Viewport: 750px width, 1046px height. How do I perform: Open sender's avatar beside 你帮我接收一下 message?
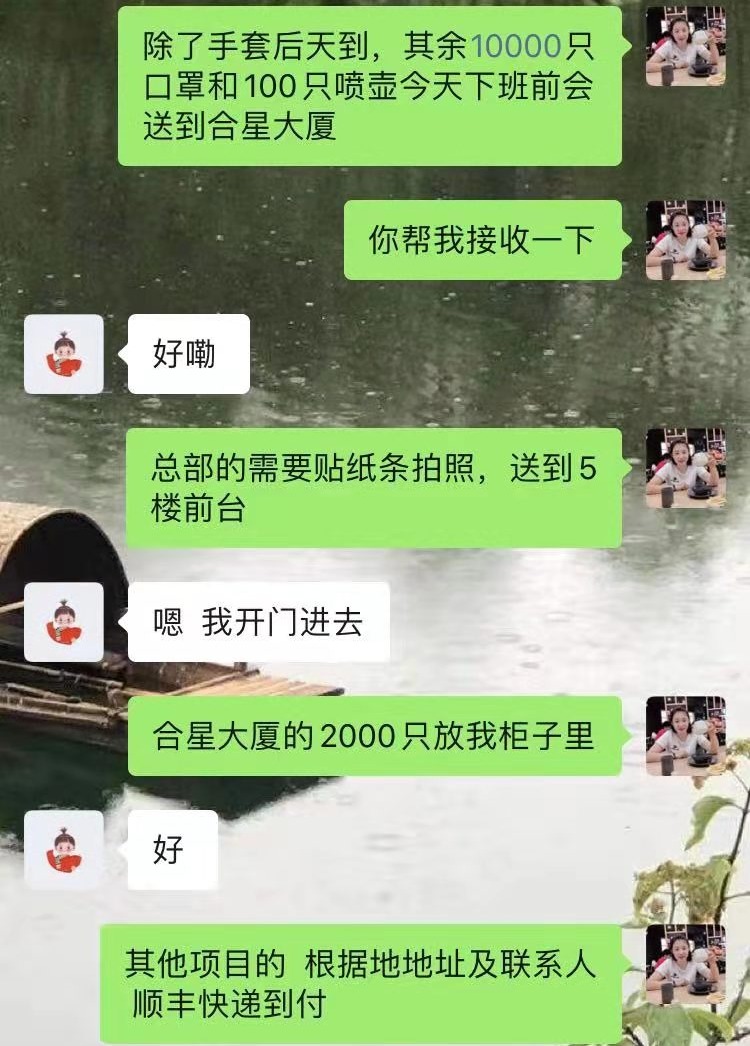point(686,240)
